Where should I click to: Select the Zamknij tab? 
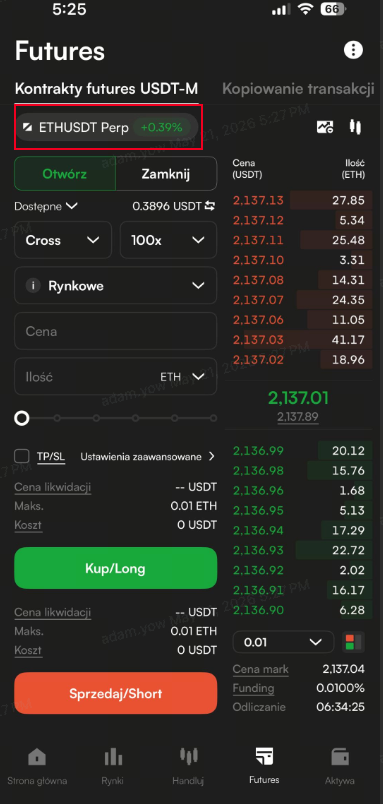point(166,174)
